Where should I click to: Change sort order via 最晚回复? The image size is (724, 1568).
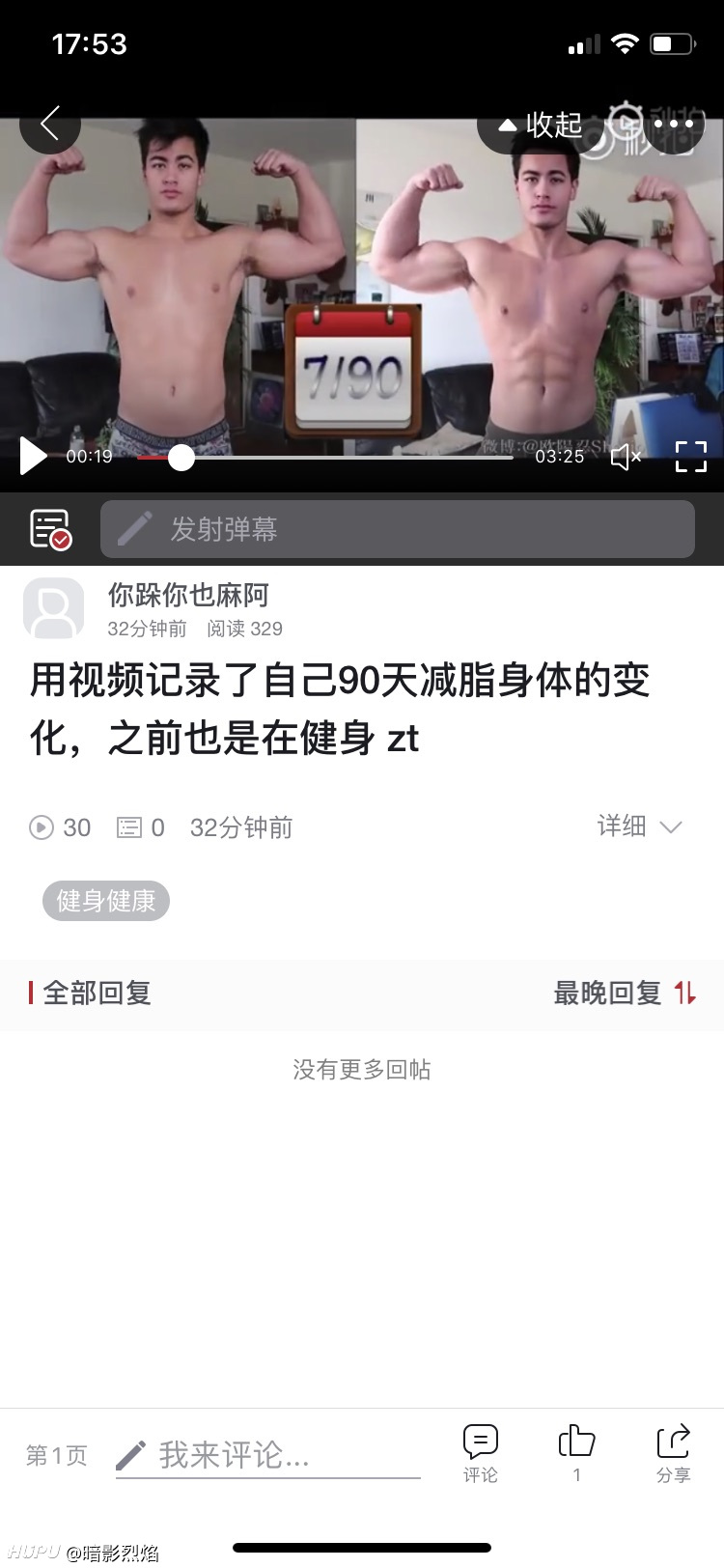pos(625,993)
